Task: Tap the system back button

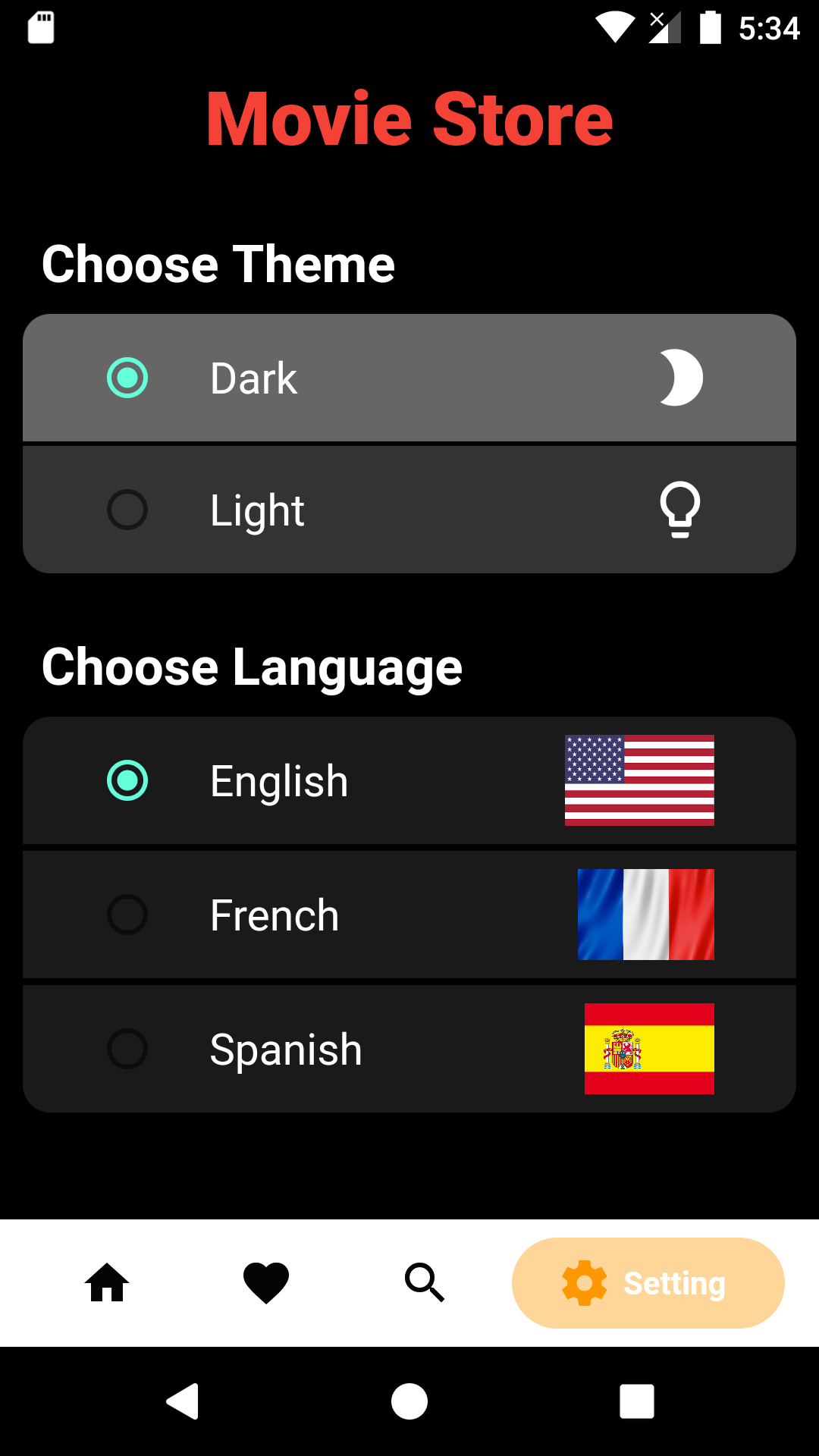Action: coord(183,1401)
